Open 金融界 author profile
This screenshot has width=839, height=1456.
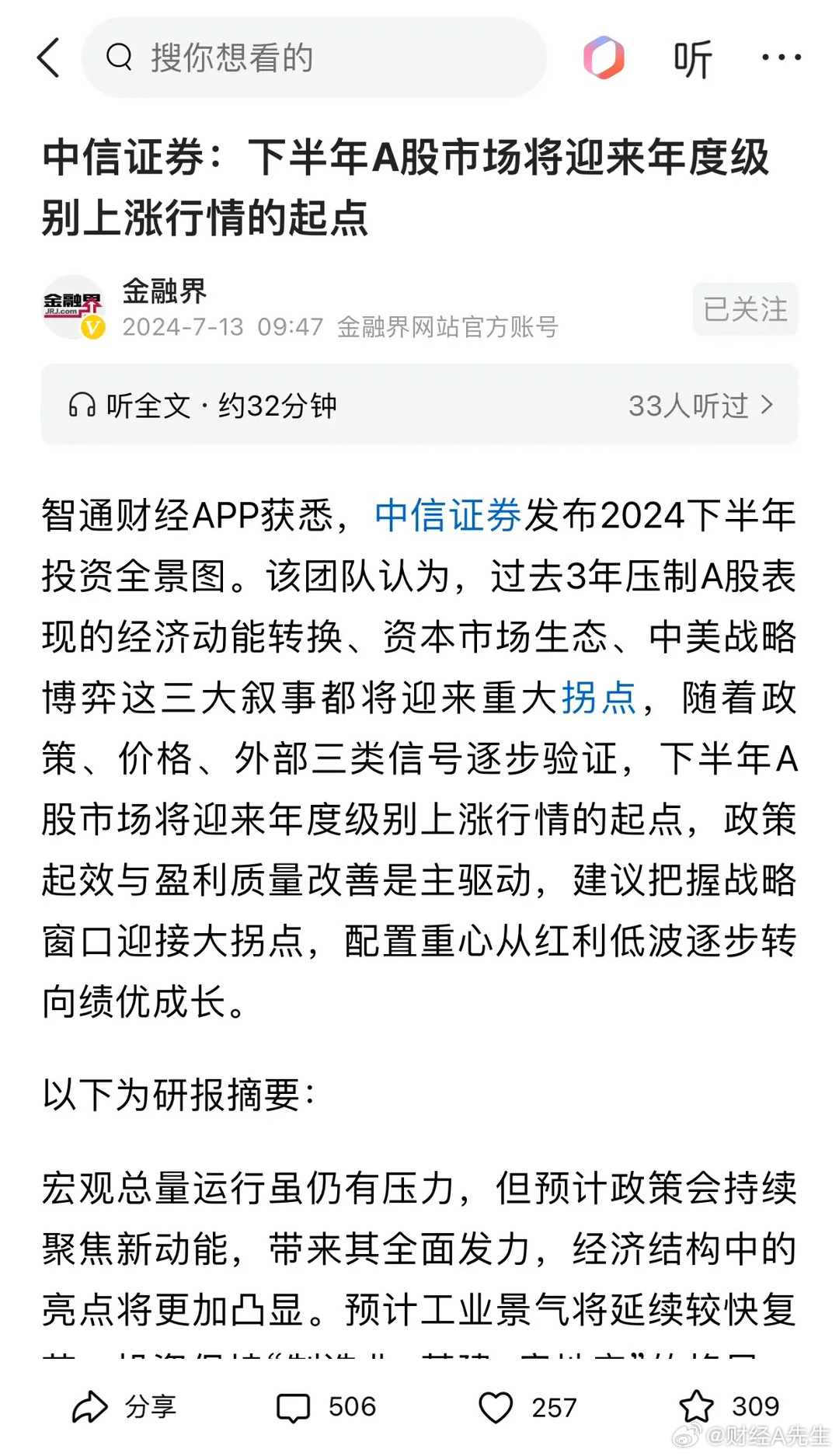[x=165, y=291]
